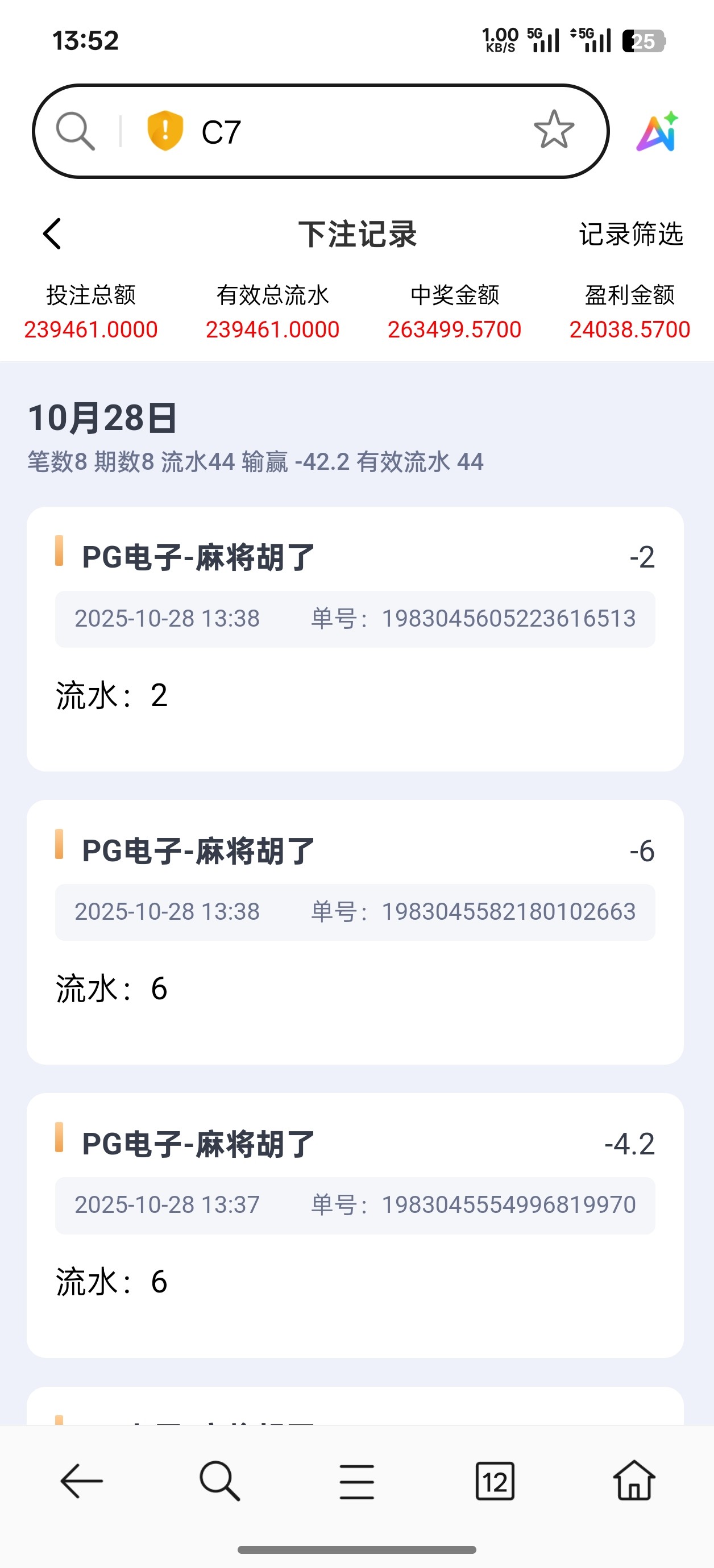Screen dimensions: 714x1568
Task: Bookmark this page with the star icon
Action: point(554,130)
